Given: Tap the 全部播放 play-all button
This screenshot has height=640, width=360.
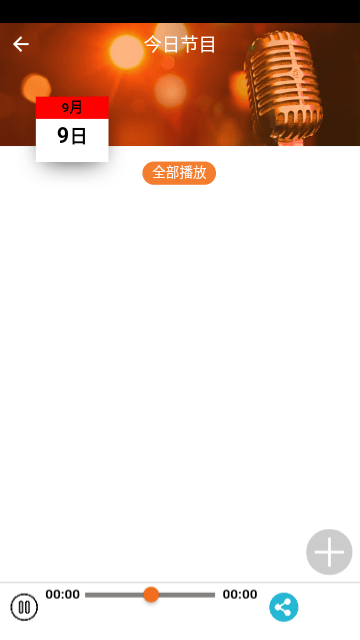Looking at the screenshot, I should tap(179, 173).
